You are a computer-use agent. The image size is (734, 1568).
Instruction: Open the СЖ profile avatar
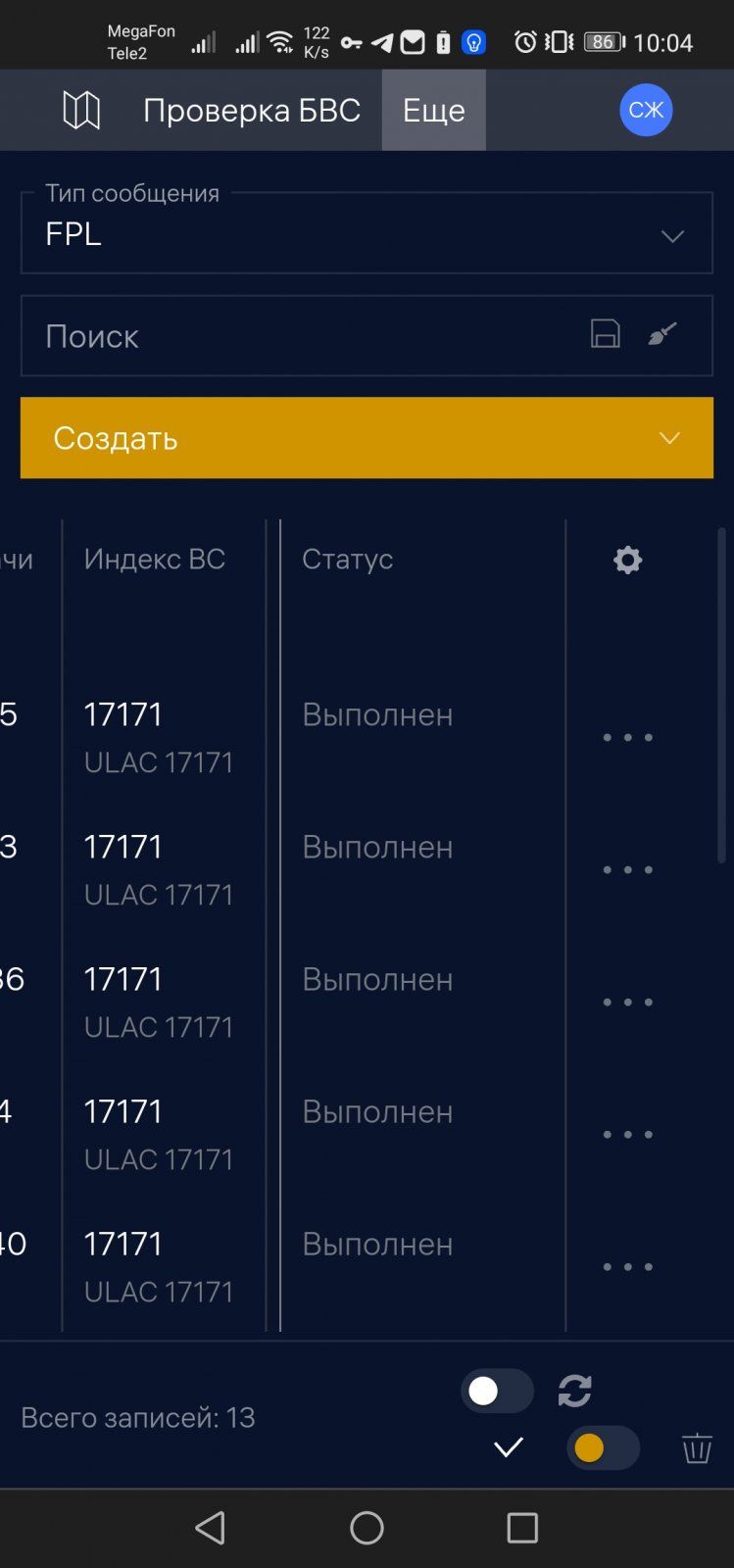[x=646, y=110]
